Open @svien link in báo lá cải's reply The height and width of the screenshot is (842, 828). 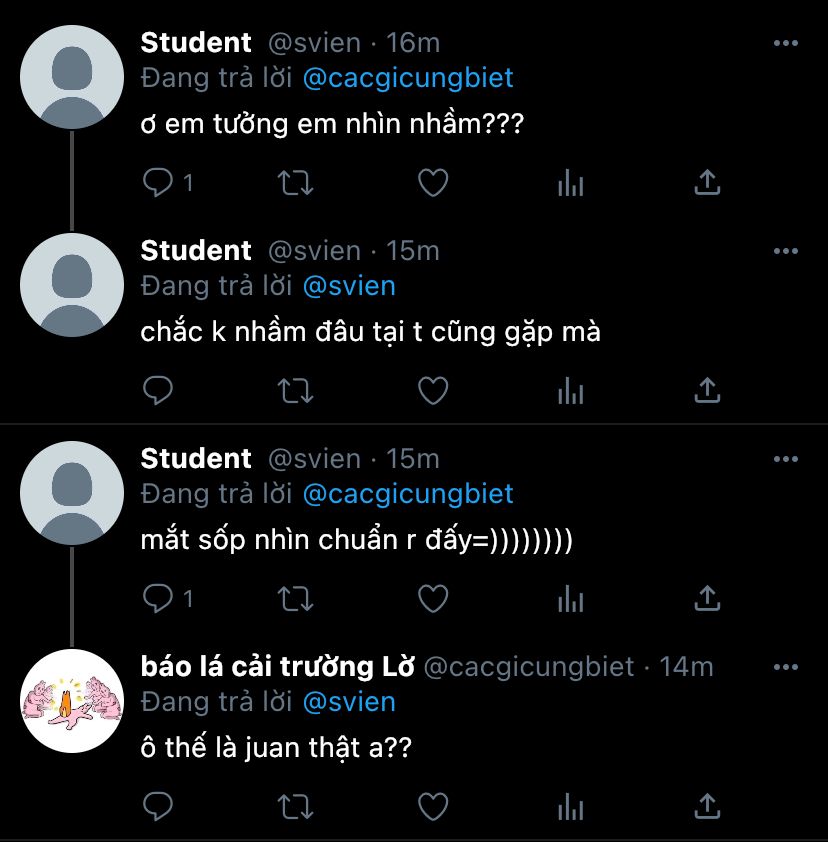tap(348, 701)
